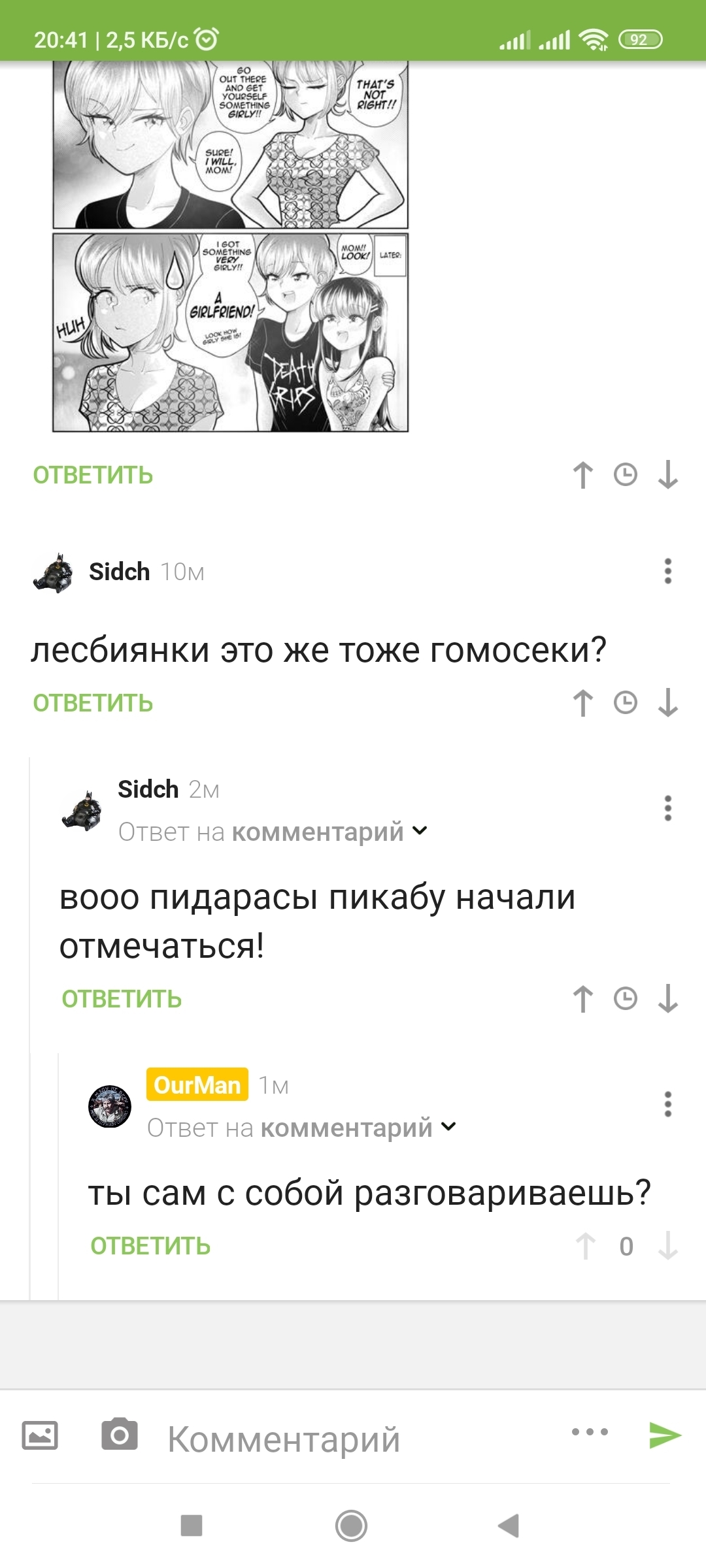Viewport: 706px width, 1568px height.
Task: Expand parent comment in OurMan's reply
Action: click(x=448, y=1127)
